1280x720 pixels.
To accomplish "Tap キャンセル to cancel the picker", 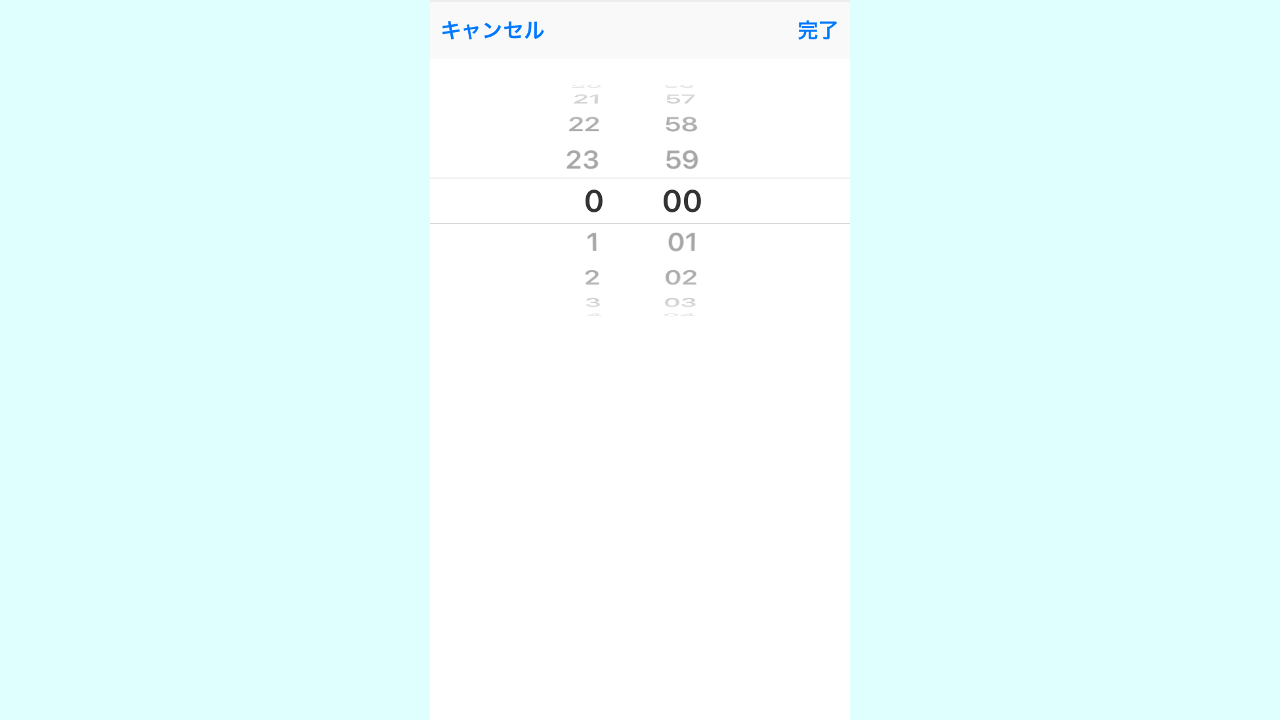I will point(492,30).
